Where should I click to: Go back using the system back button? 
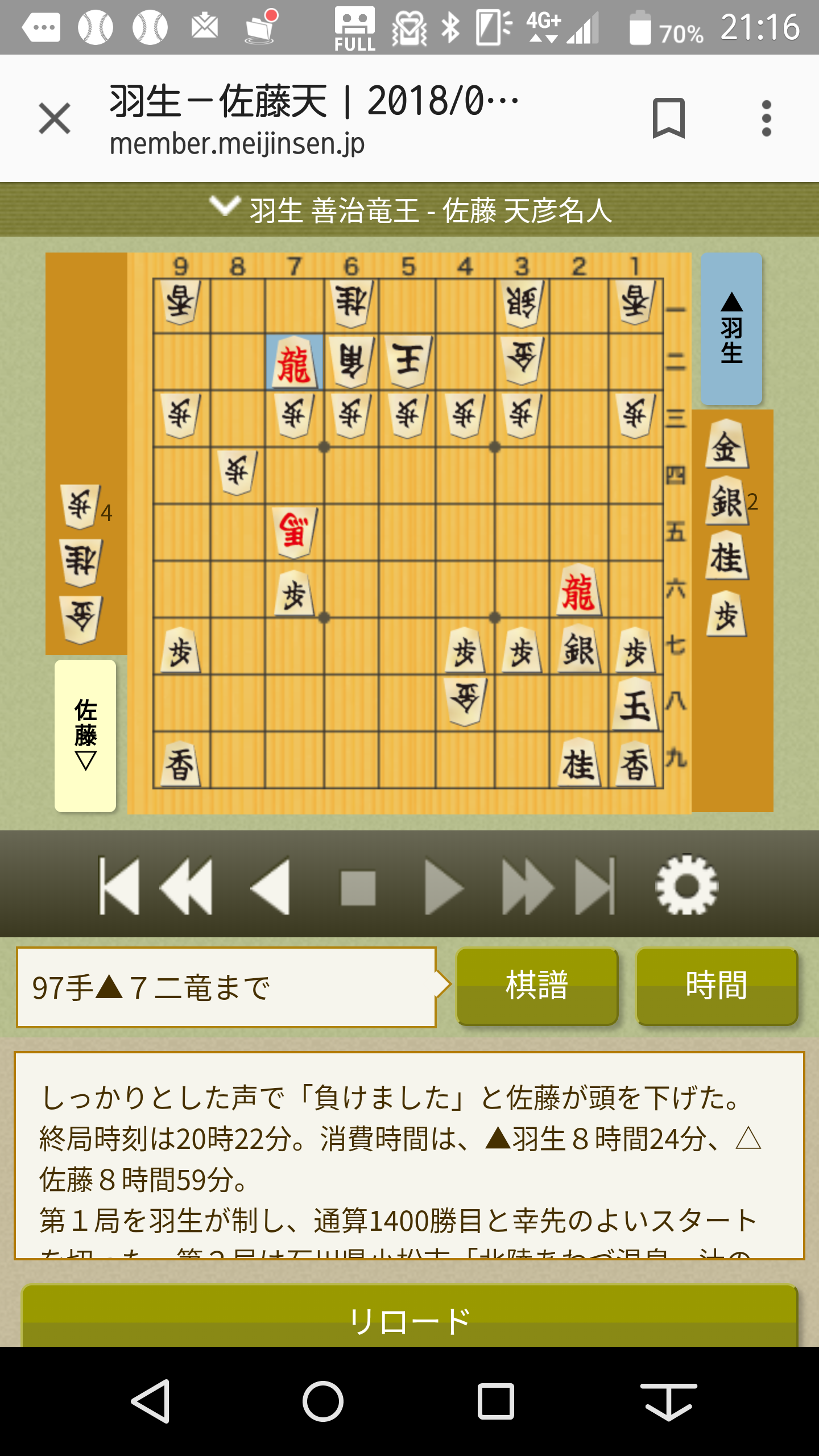coord(151,1401)
